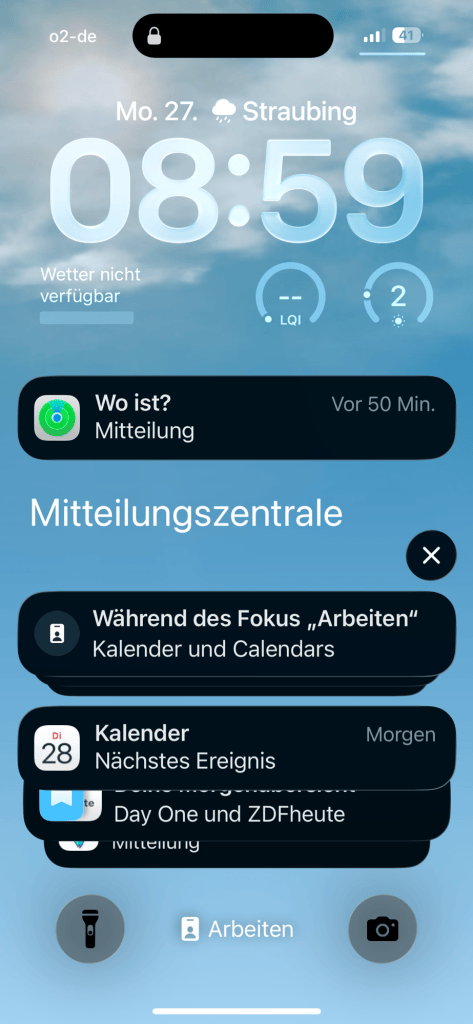Image resolution: width=473 pixels, height=1024 pixels.
Task: Tap the date and Straubing weather line
Action: [x=236, y=112]
